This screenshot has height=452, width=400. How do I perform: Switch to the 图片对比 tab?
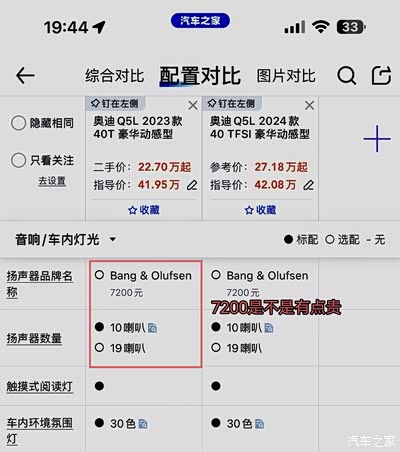(x=286, y=76)
